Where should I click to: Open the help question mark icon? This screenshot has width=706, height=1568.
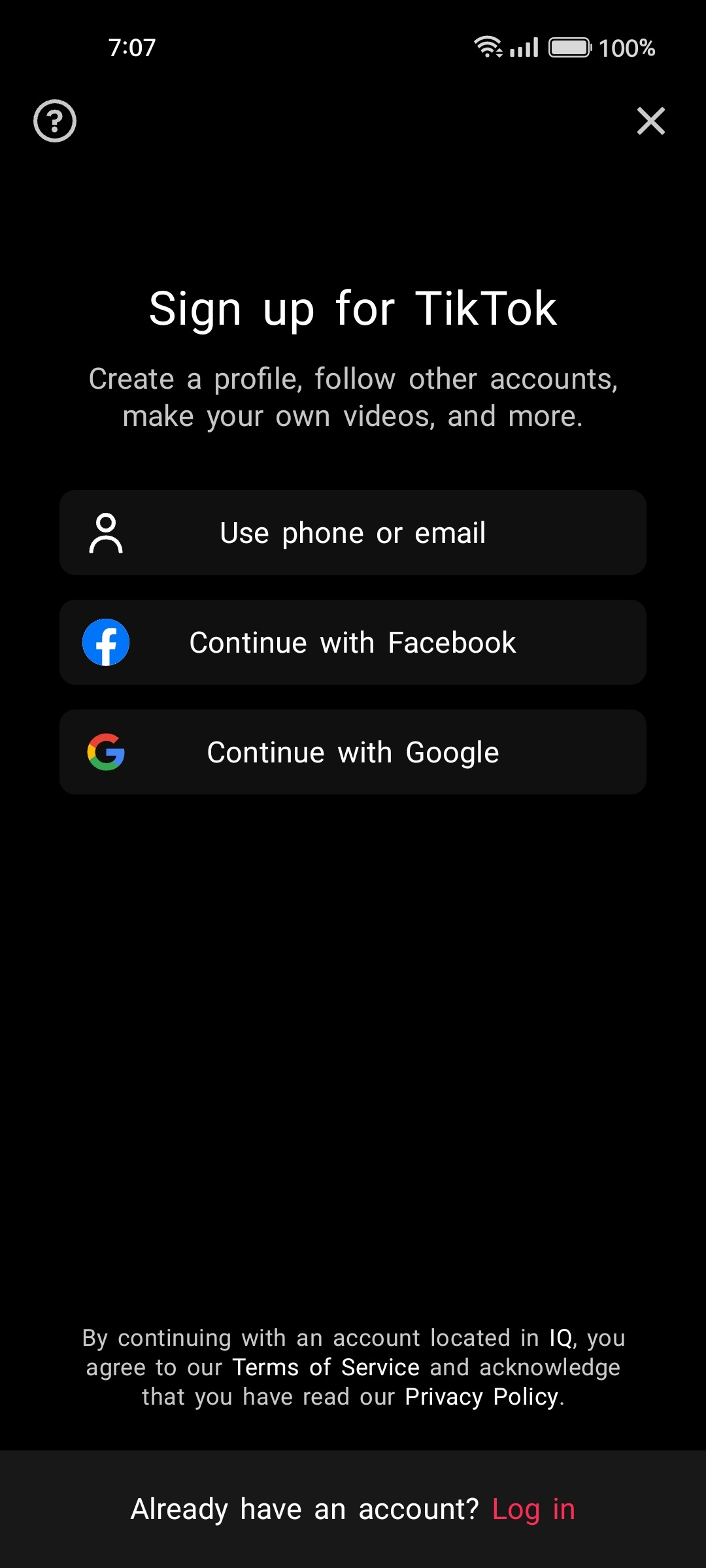click(55, 121)
